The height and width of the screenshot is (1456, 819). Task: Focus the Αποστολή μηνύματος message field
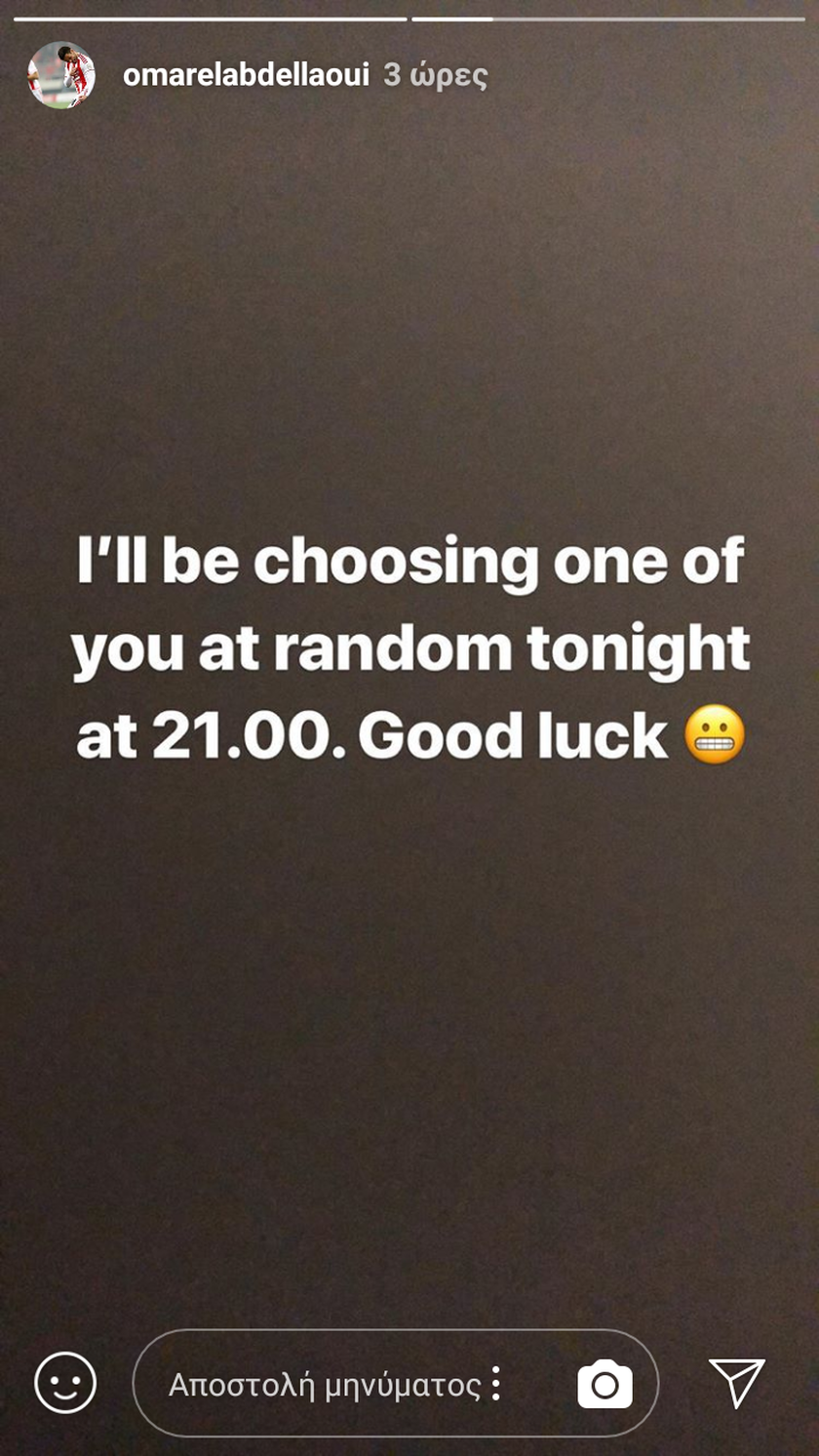pyautogui.click(x=322, y=1384)
